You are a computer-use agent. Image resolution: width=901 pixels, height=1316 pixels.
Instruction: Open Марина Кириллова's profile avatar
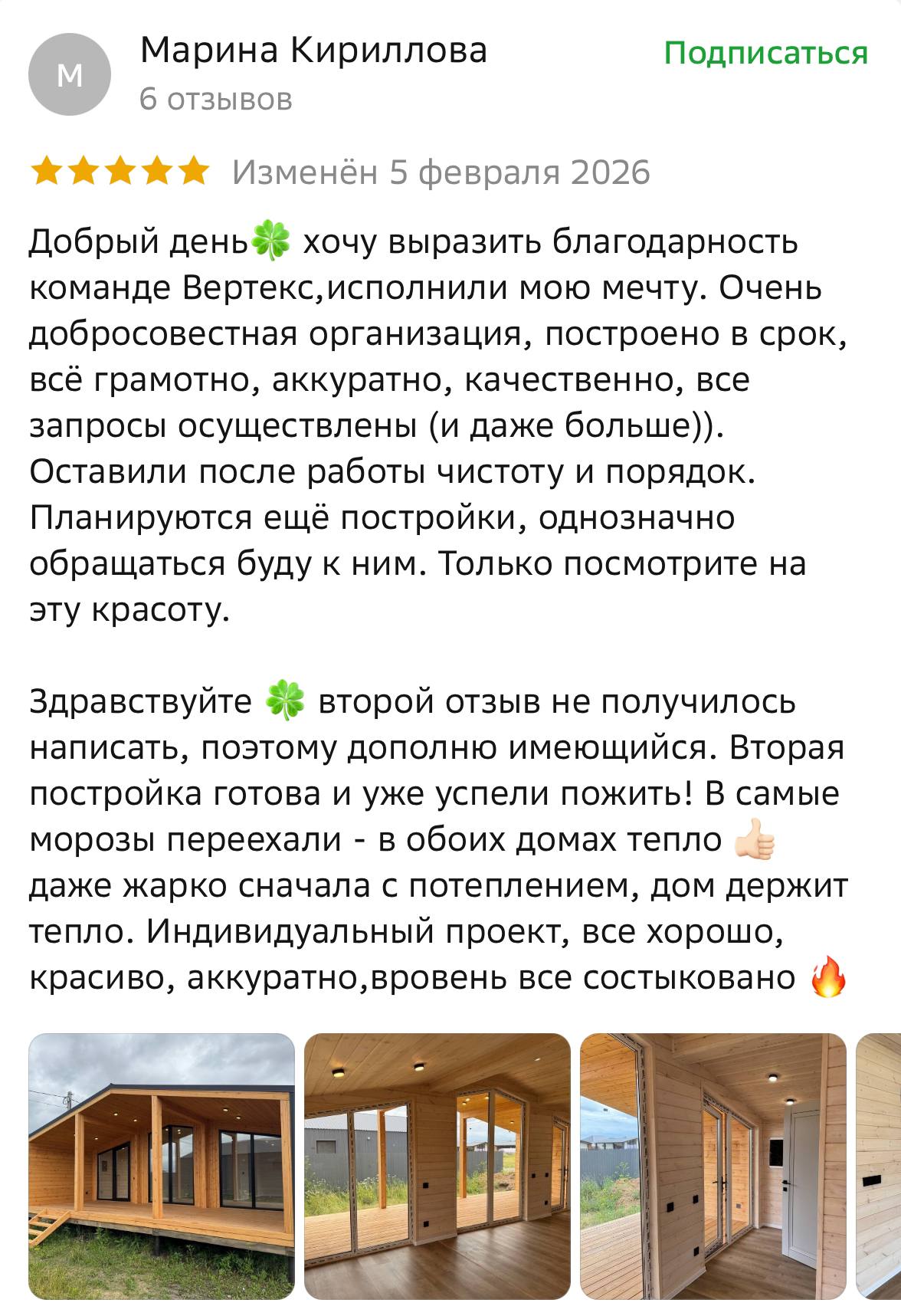click(70, 74)
